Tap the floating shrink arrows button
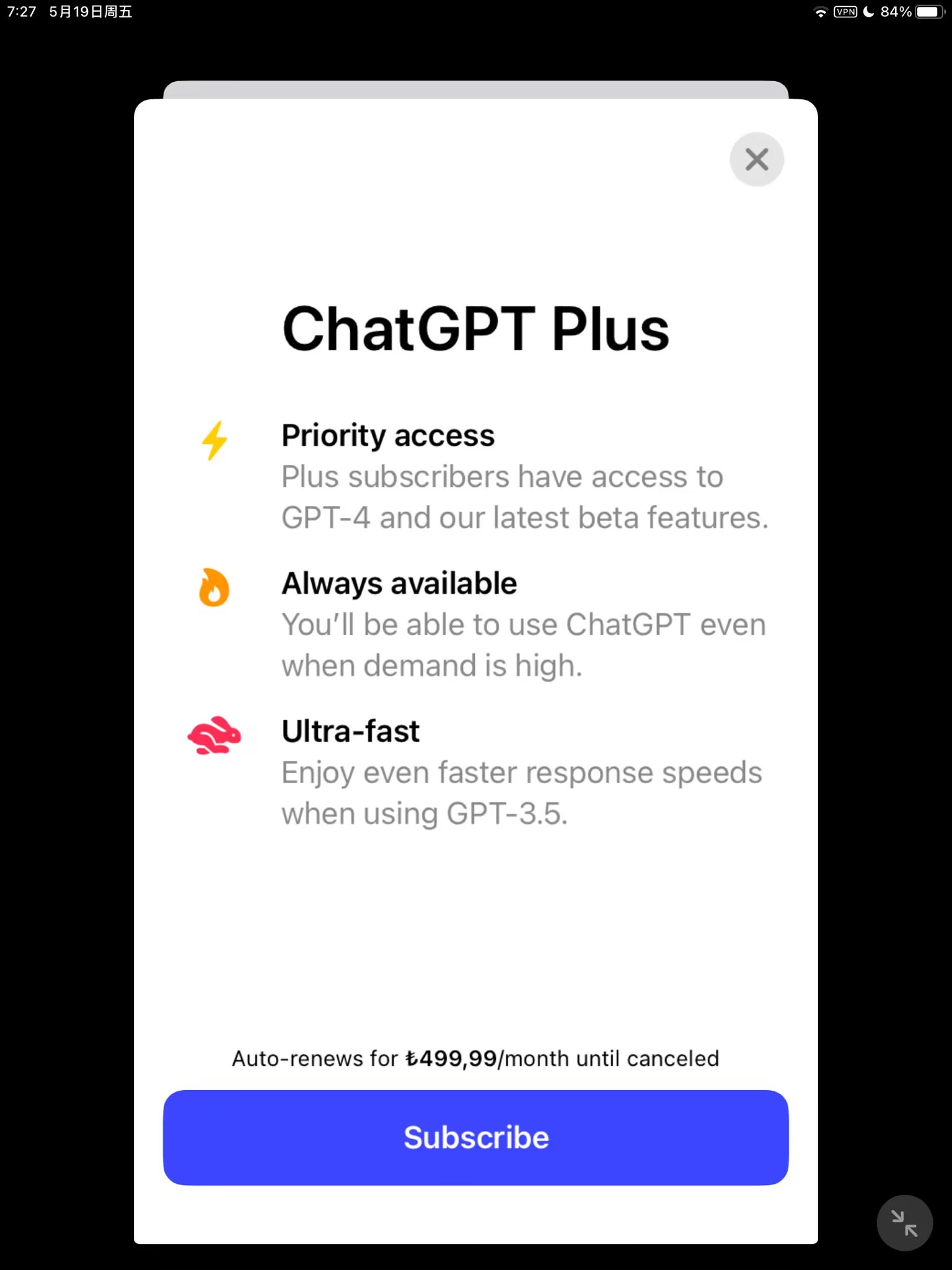 click(904, 1223)
